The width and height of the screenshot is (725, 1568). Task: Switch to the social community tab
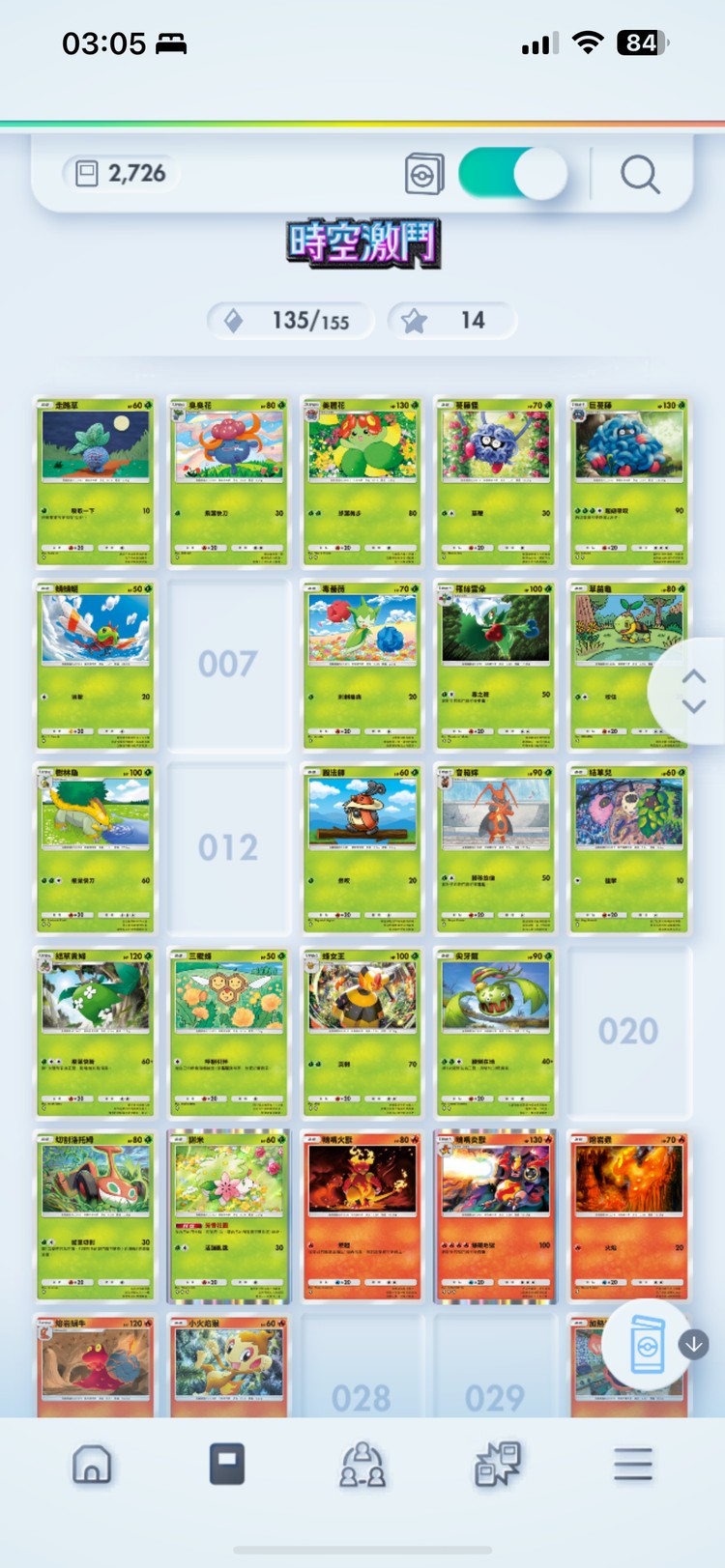point(362,1465)
